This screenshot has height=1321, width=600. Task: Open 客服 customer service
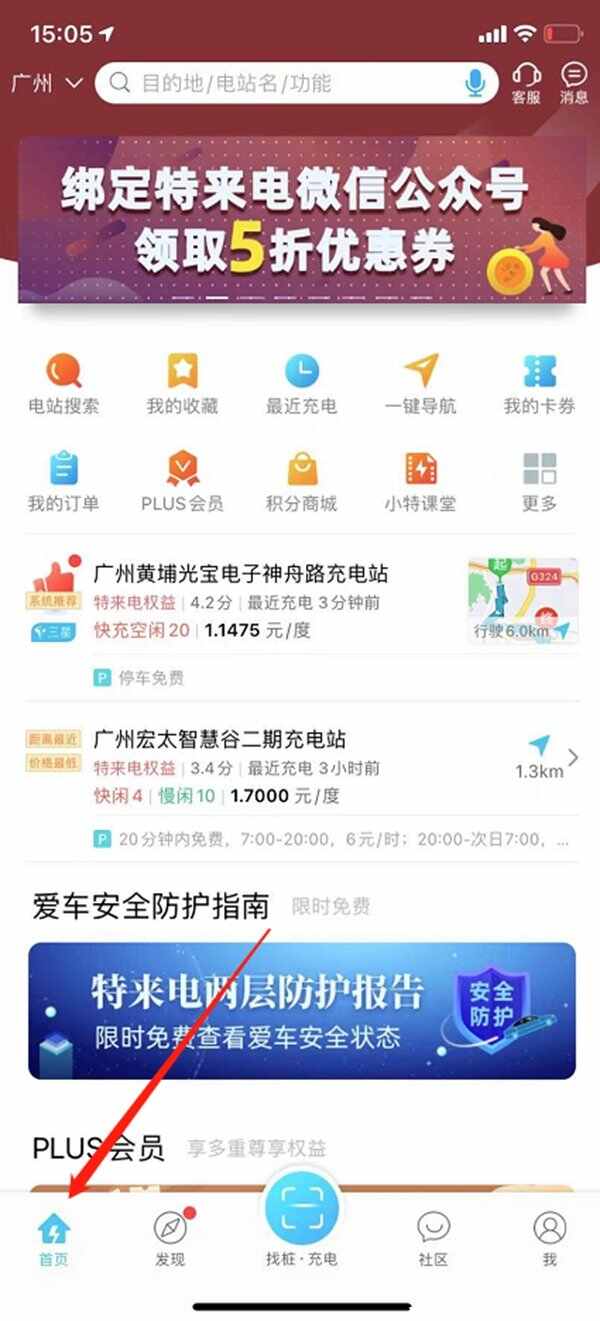pyautogui.click(x=526, y=83)
